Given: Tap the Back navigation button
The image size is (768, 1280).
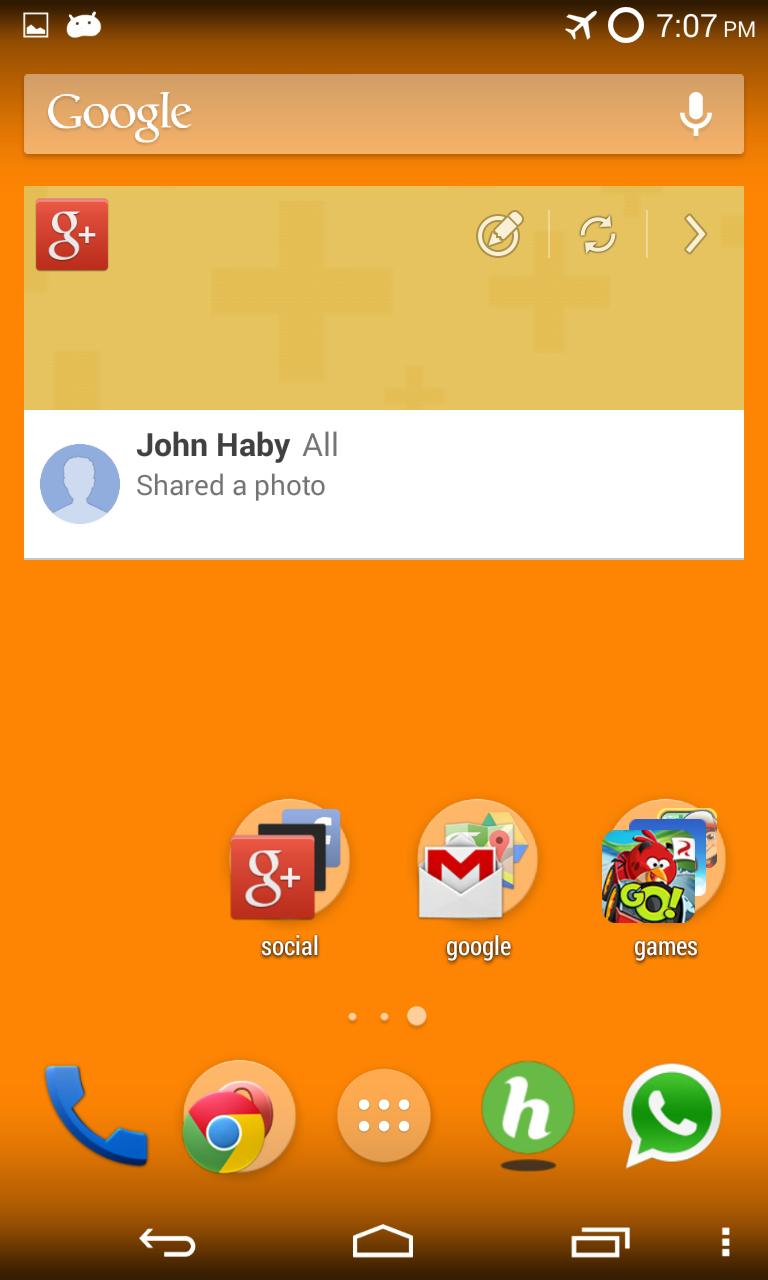Looking at the screenshot, I should click(168, 1243).
